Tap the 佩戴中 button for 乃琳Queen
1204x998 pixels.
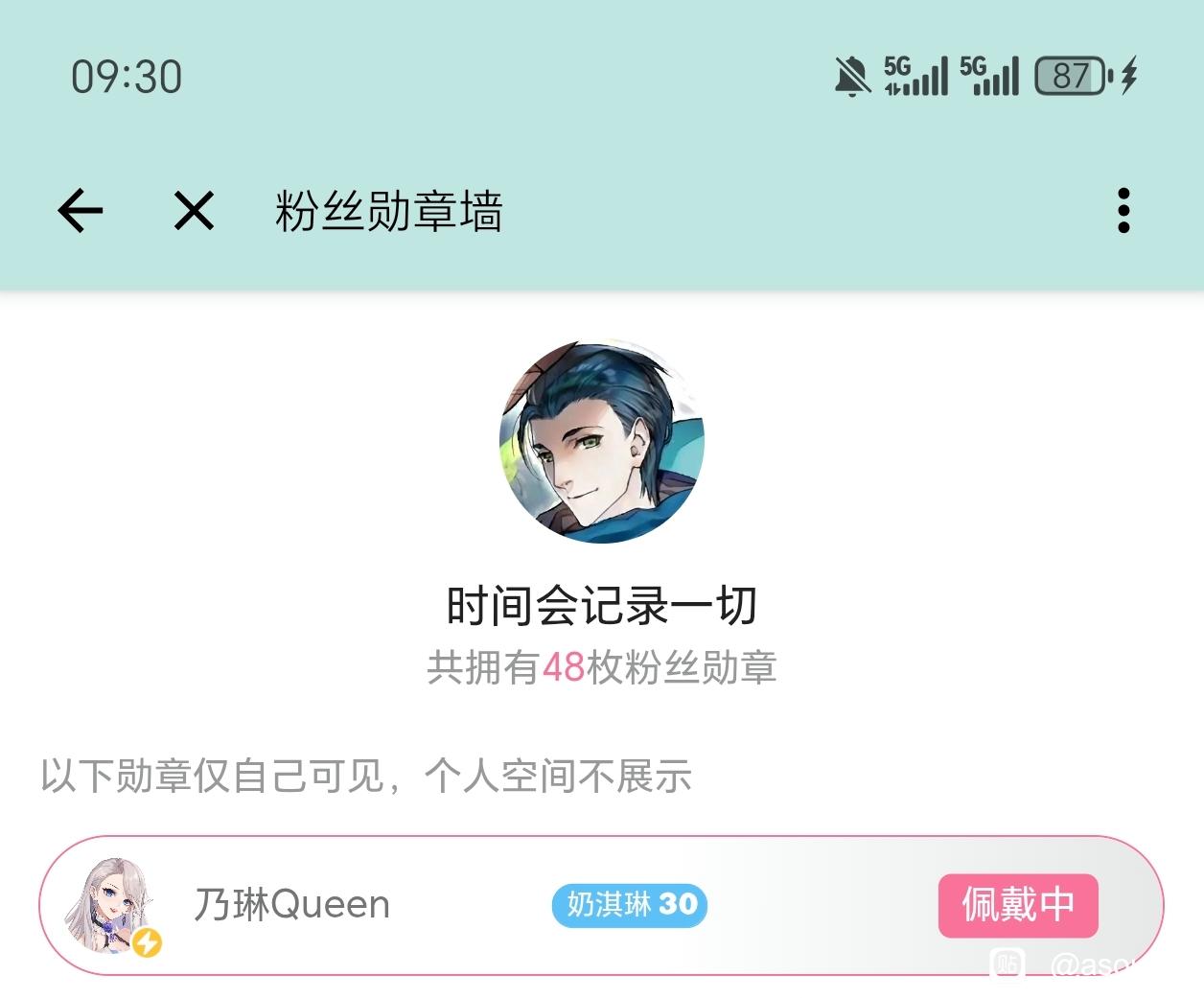(1017, 905)
